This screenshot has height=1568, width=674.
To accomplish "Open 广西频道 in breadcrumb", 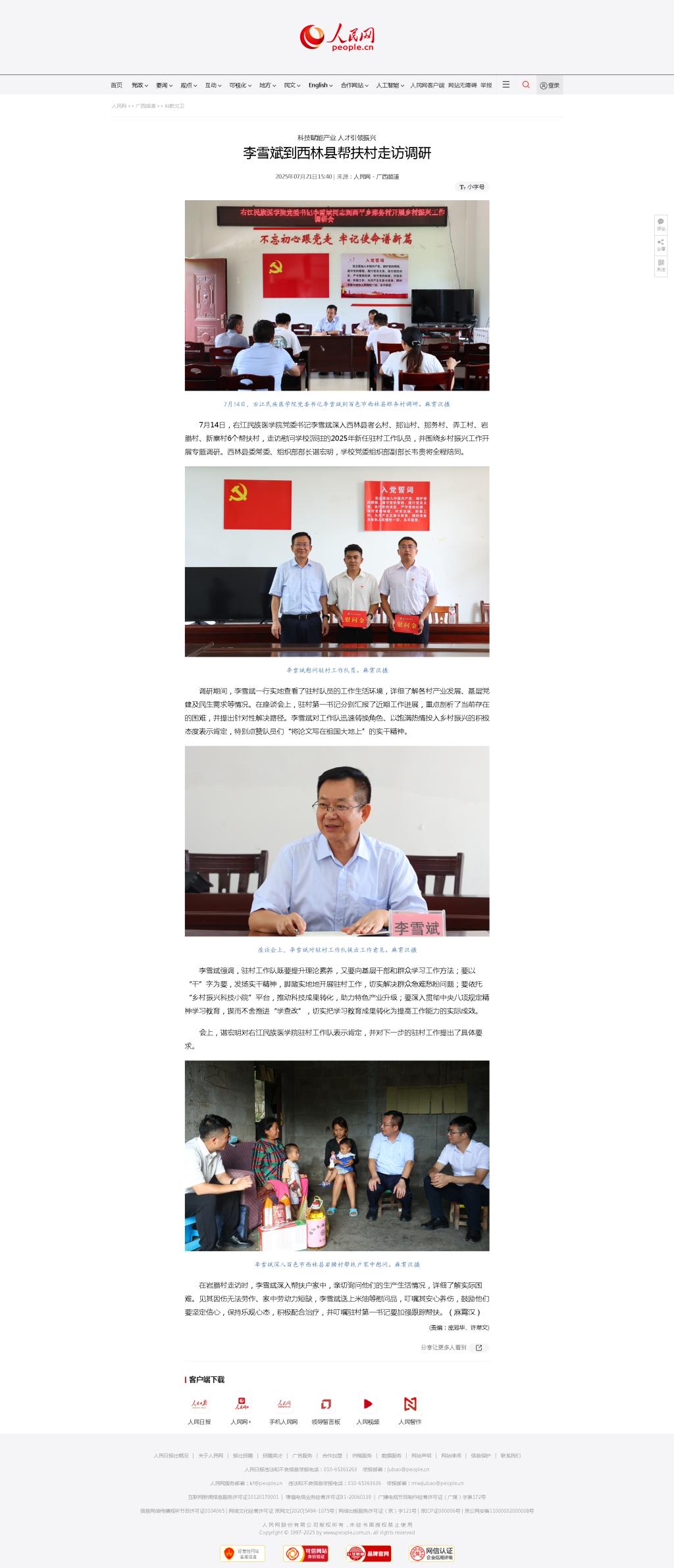I will tap(145, 106).
